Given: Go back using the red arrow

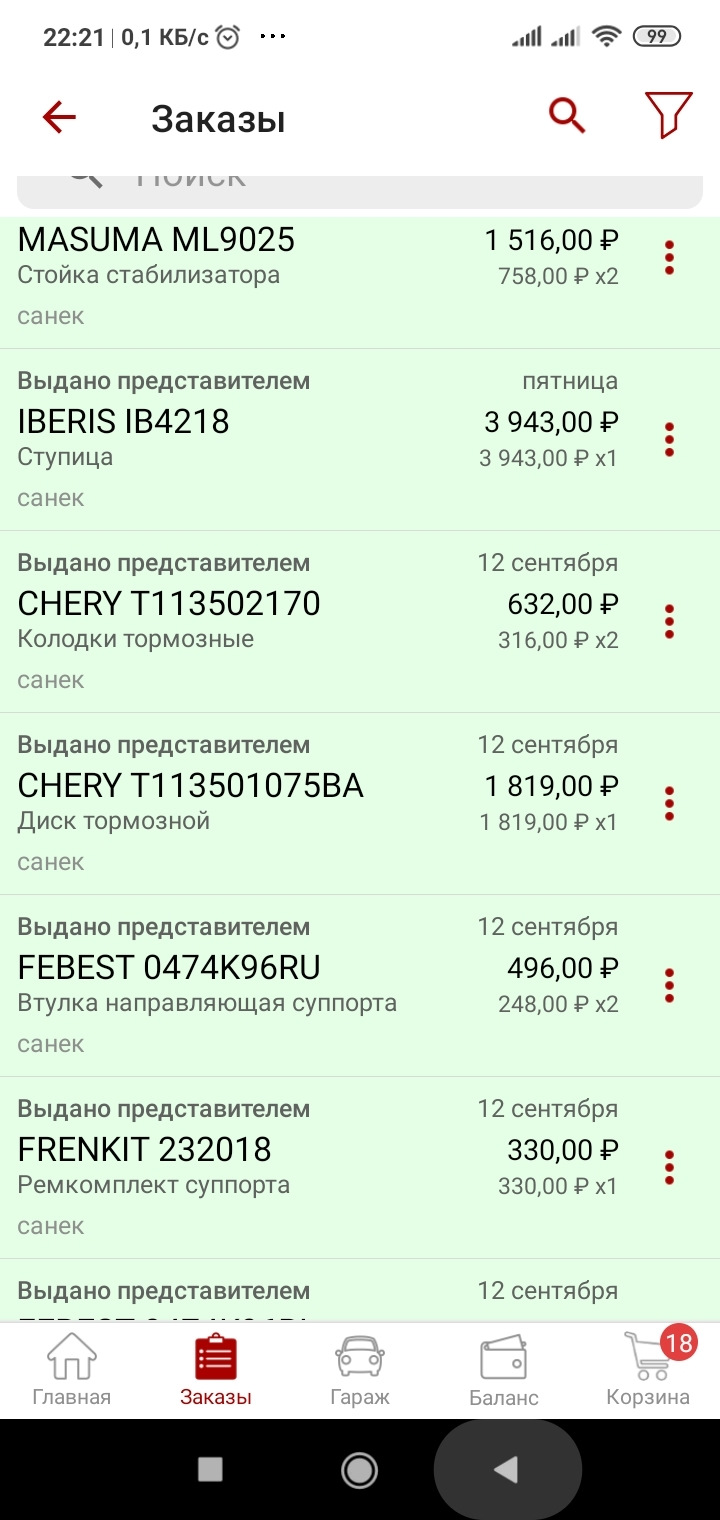Looking at the screenshot, I should pyautogui.click(x=60, y=118).
